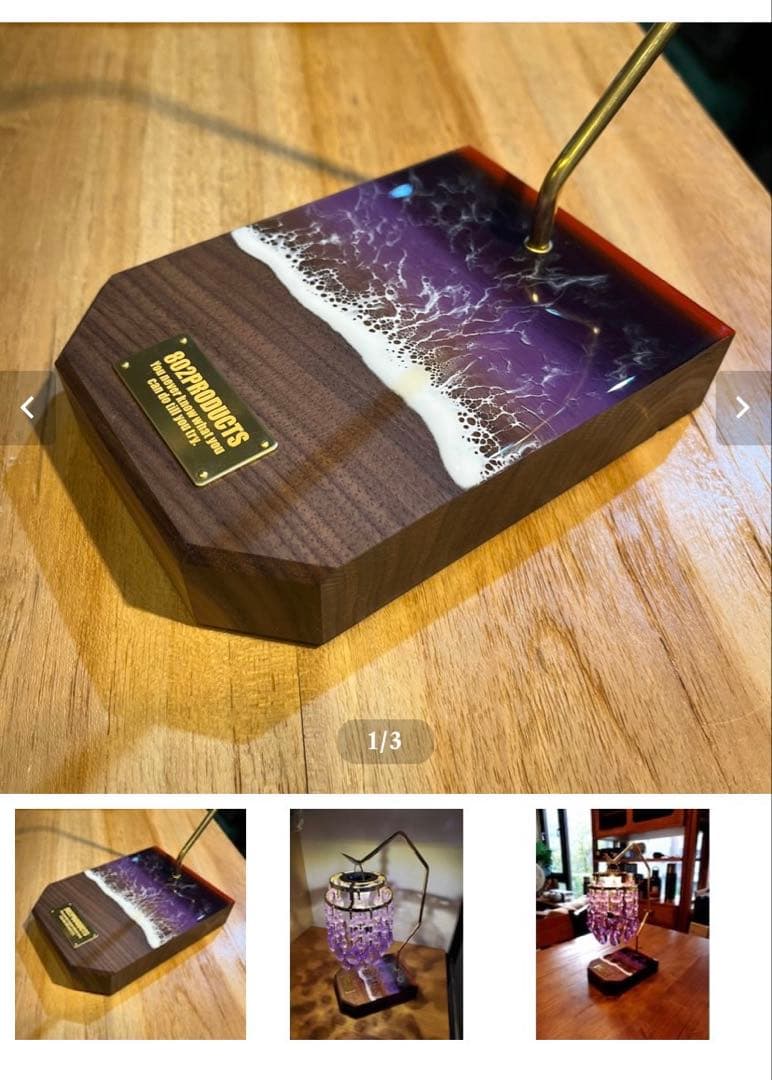The height and width of the screenshot is (1080, 772).
Task: Go to the previous product image
Action: click(x=27, y=407)
